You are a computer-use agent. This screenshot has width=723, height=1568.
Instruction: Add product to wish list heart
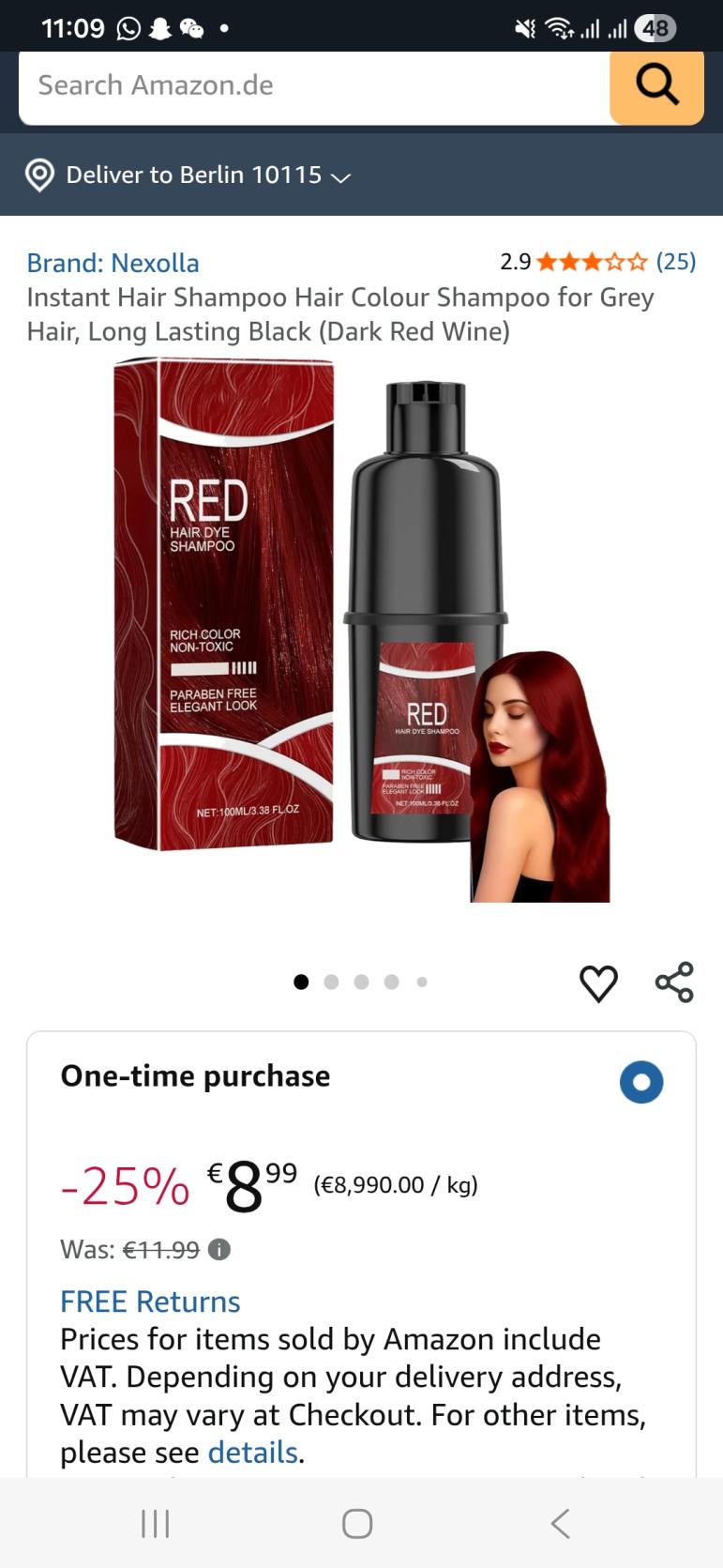pyautogui.click(x=598, y=982)
